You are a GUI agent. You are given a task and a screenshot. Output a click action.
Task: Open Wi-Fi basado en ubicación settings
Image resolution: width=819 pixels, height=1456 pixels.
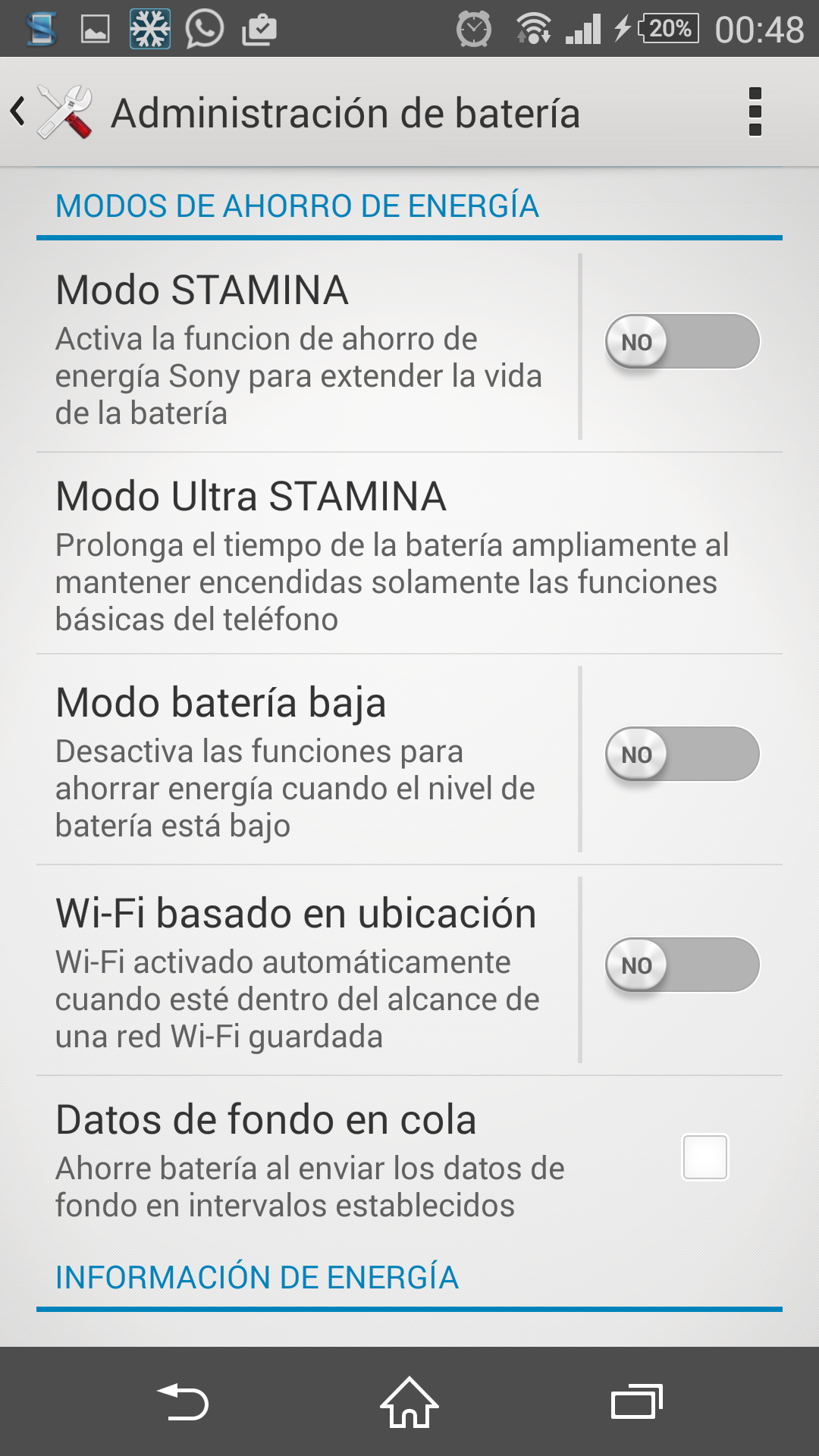[x=307, y=971]
